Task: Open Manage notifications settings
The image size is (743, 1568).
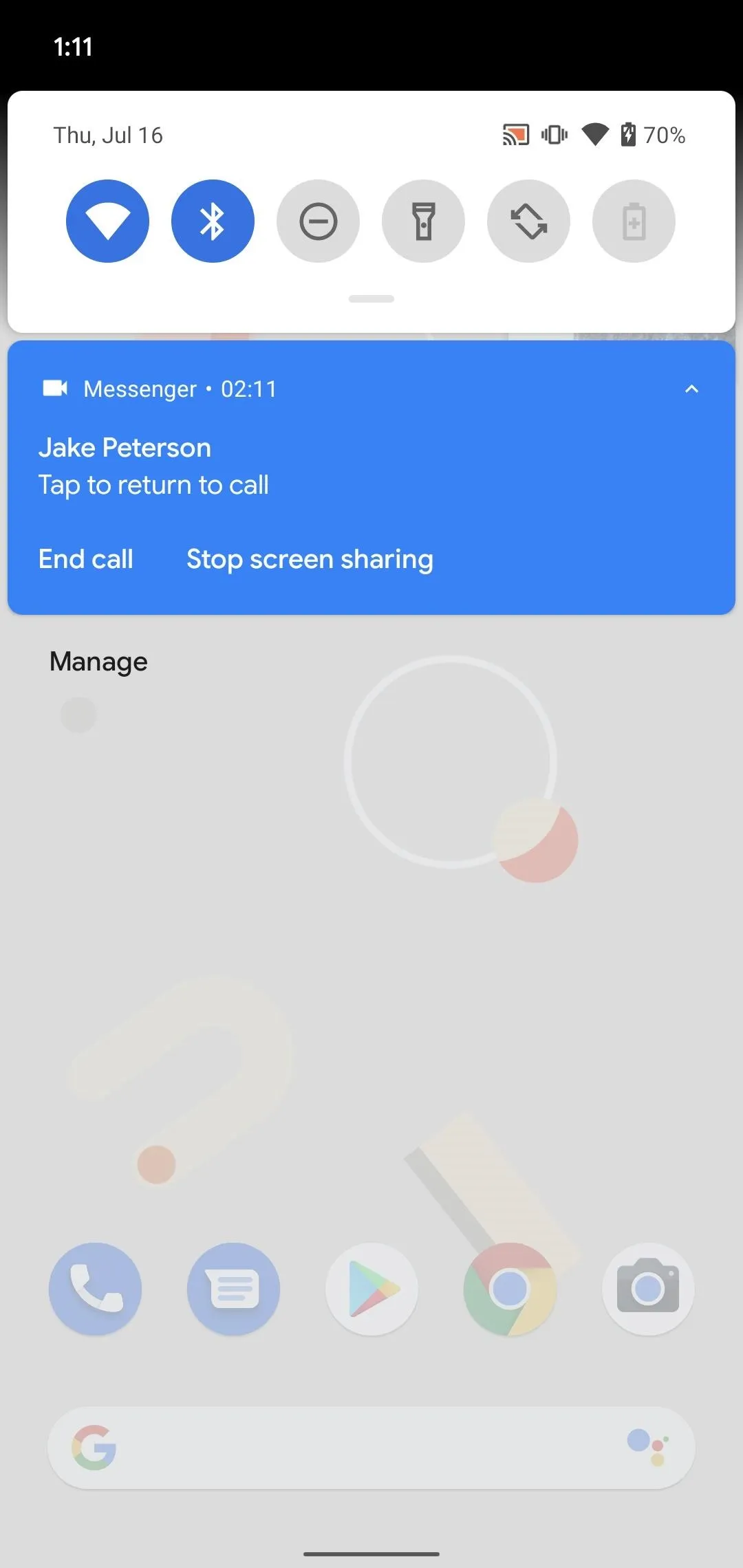Action: 98,662
